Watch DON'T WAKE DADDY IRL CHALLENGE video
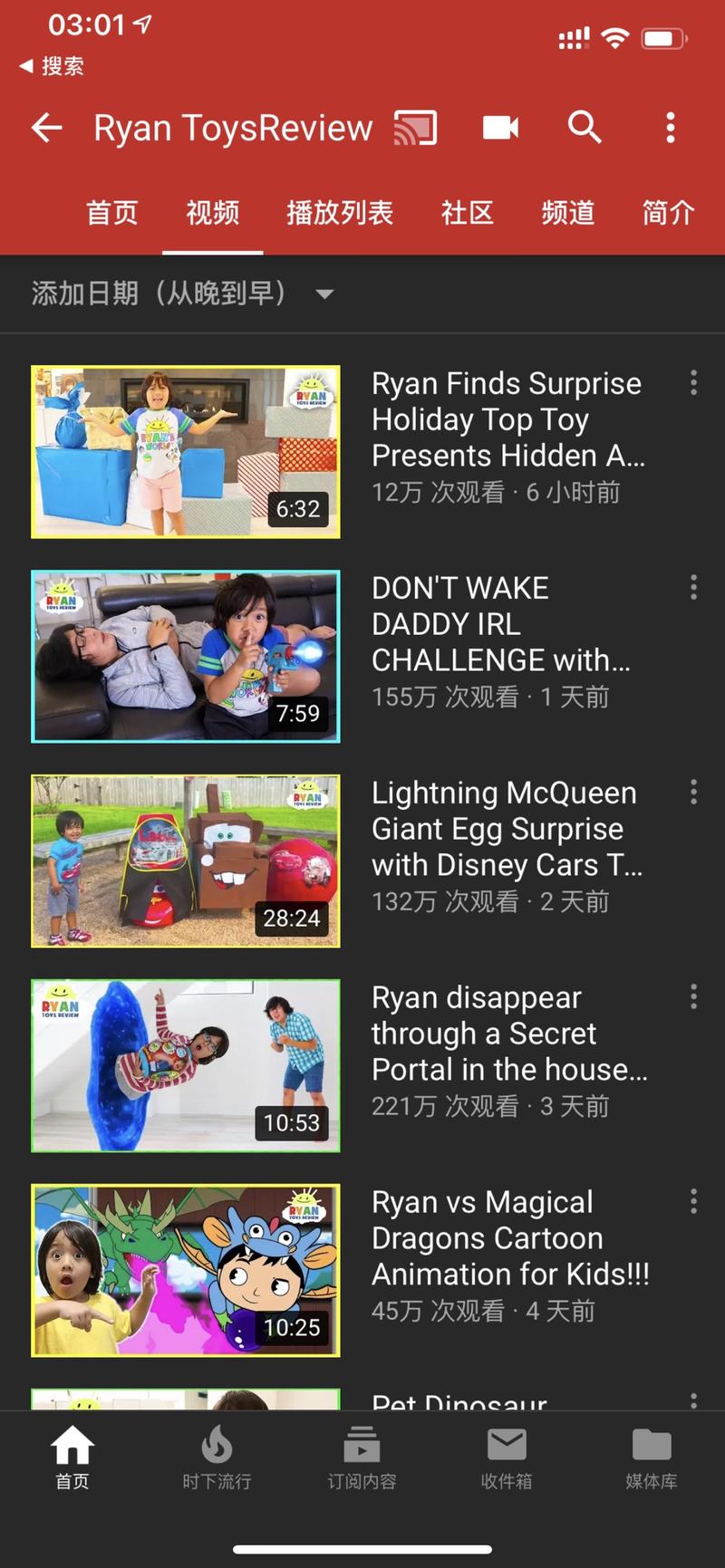The height and width of the screenshot is (1568, 725). point(186,657)
